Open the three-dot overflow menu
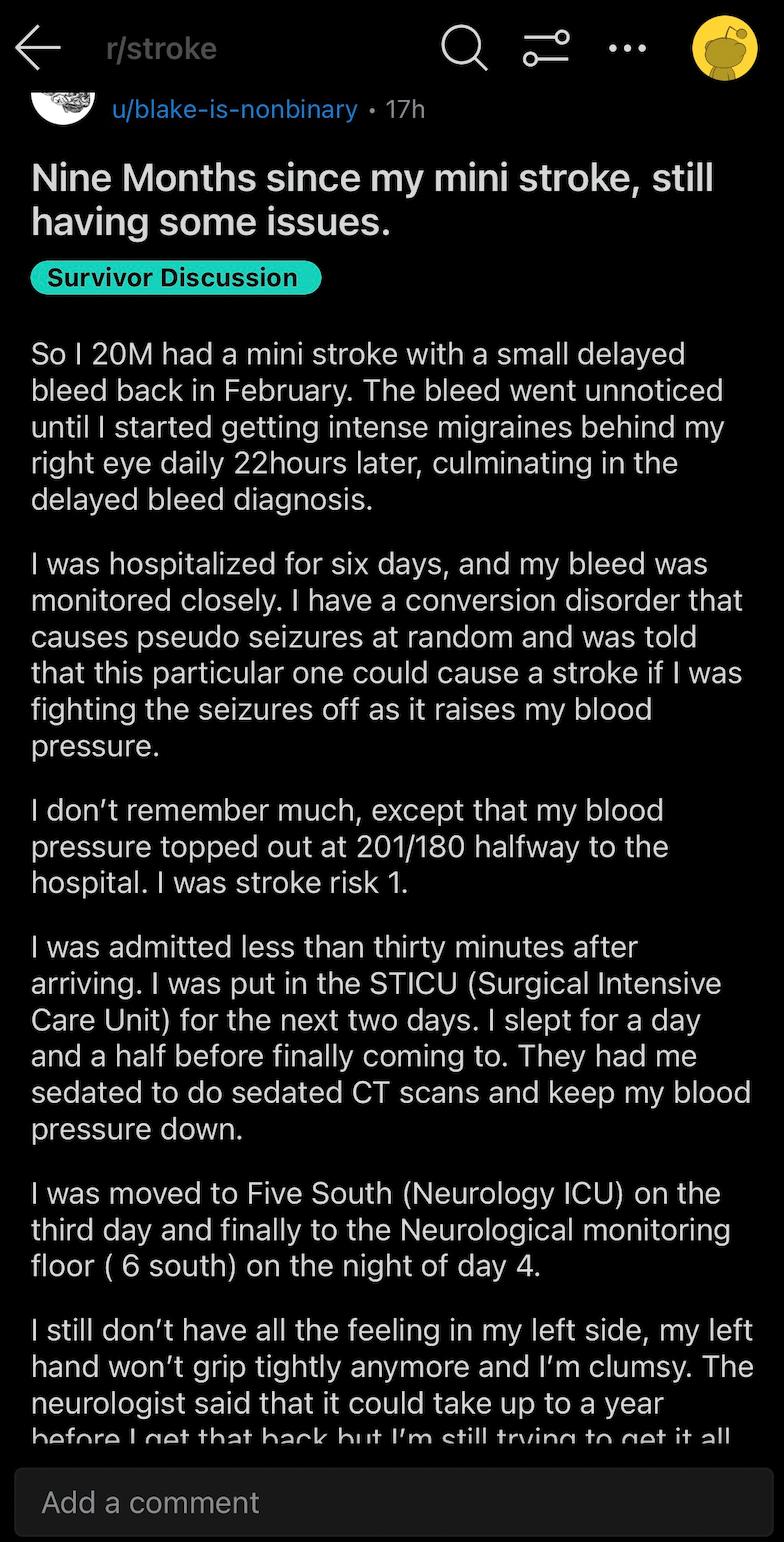 pos(627,48)
